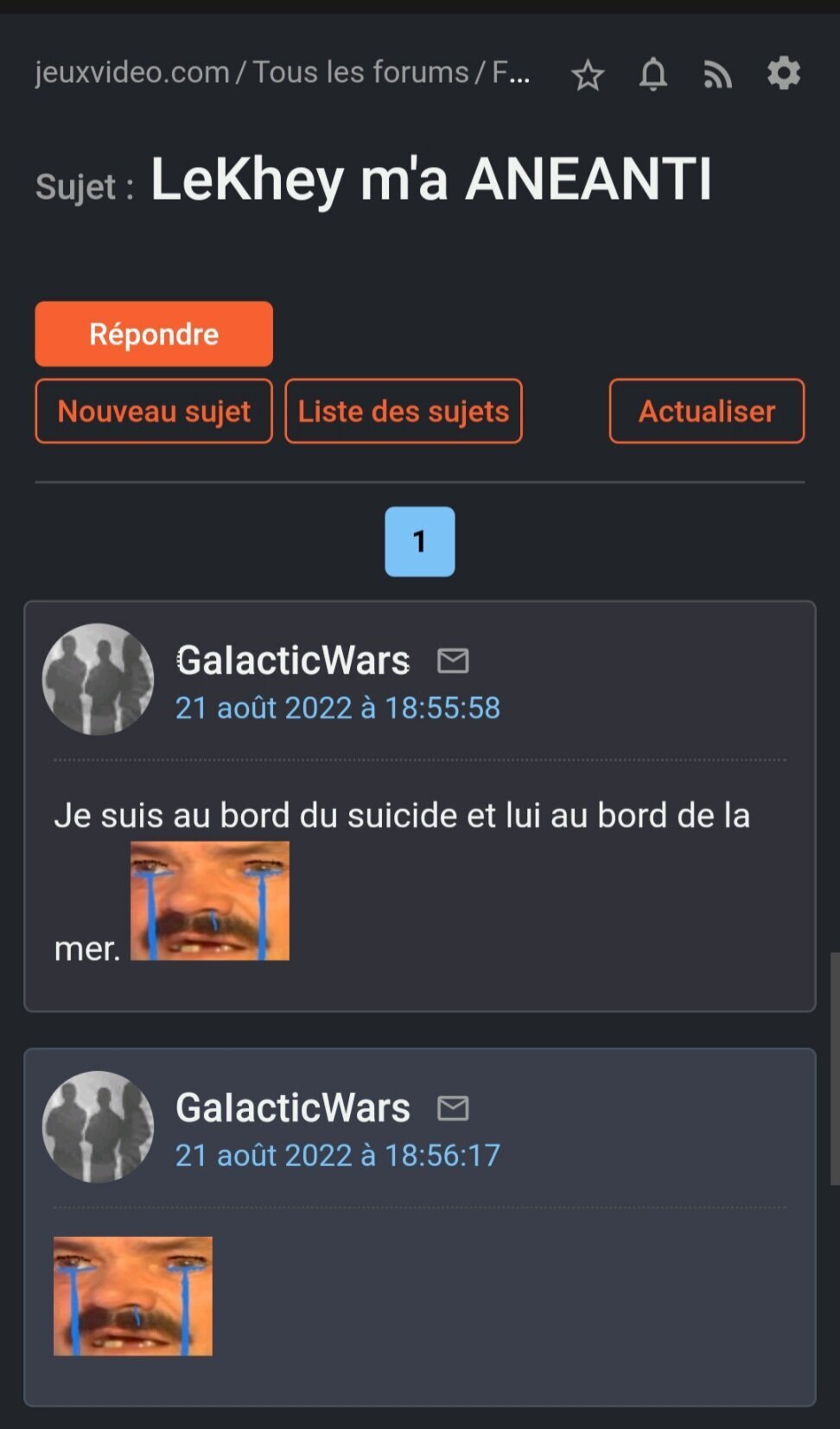This screenshot has height=1429, width=840.
Task: Open the crying sticker in the second post
Action: coord(133,1296)
